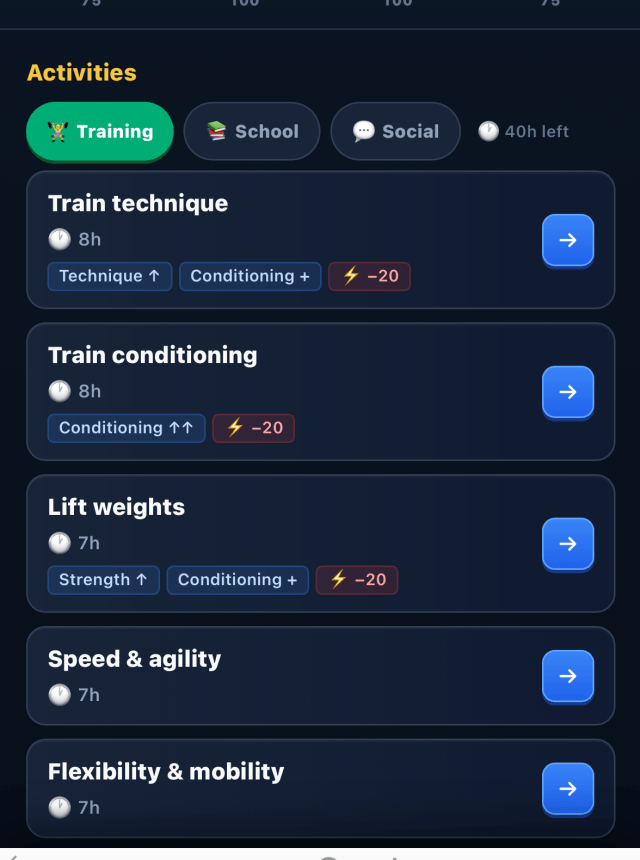Pick Speed & agility arrow button
The height and width of the screenshot is (860, 640).
click(568, 676)
